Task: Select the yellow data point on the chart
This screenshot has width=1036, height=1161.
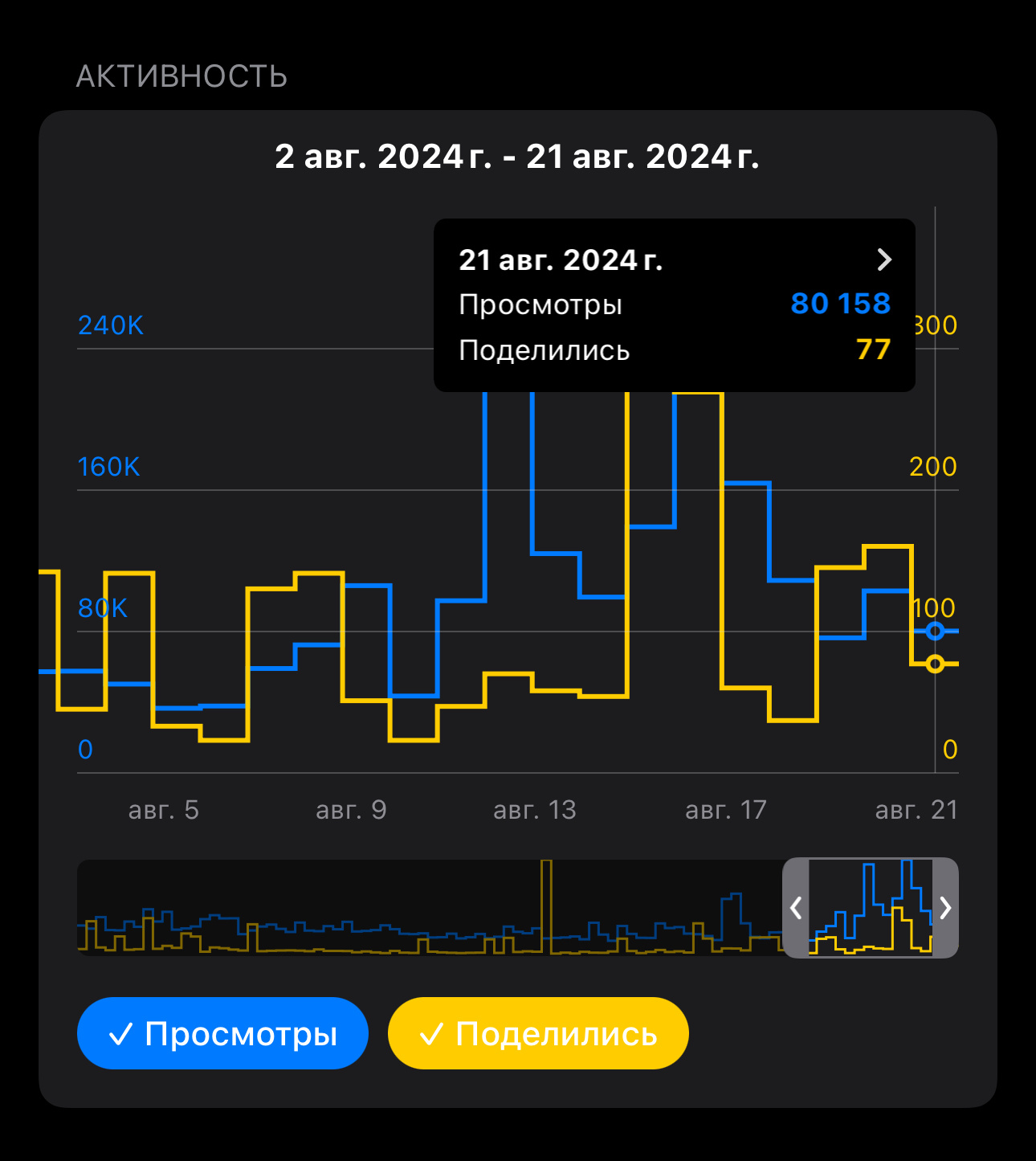Action: 935,664
